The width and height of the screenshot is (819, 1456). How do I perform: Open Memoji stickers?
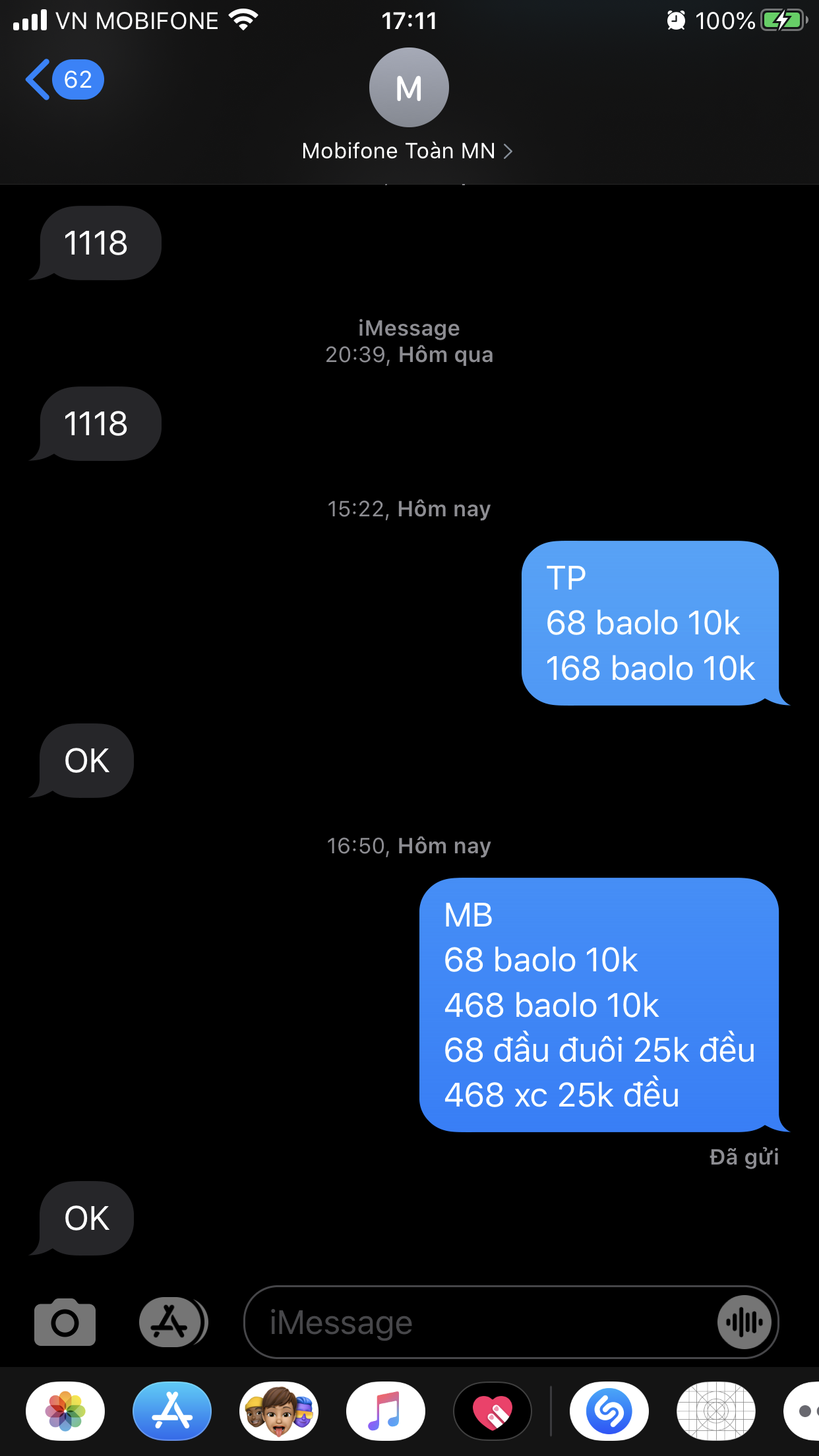tap(279, 1411)
